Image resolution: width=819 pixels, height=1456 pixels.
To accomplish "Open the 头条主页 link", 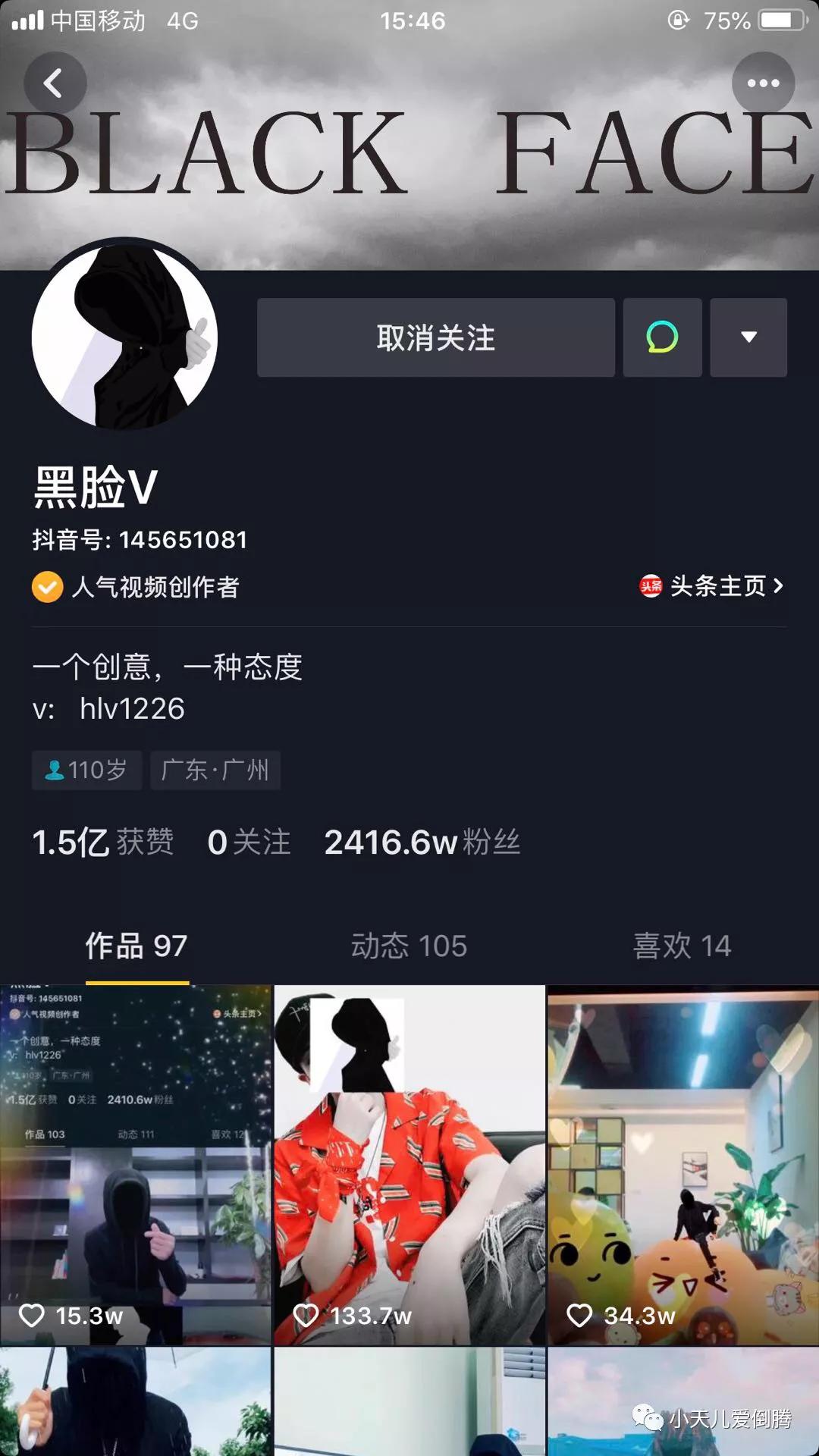I will pos(711,585).
